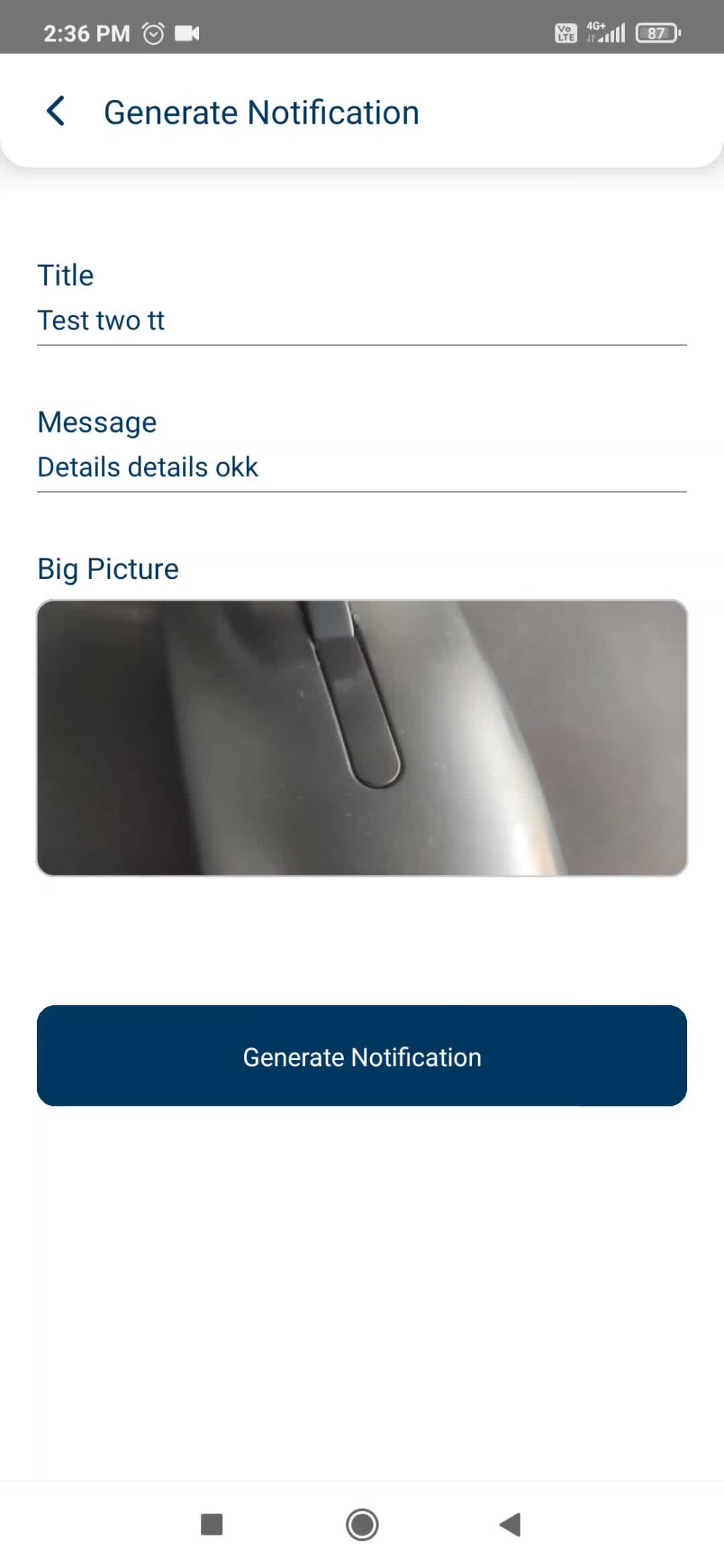Go to the home screen
This screenshot has width=724, height=1568.
[x=362, y=1525]
